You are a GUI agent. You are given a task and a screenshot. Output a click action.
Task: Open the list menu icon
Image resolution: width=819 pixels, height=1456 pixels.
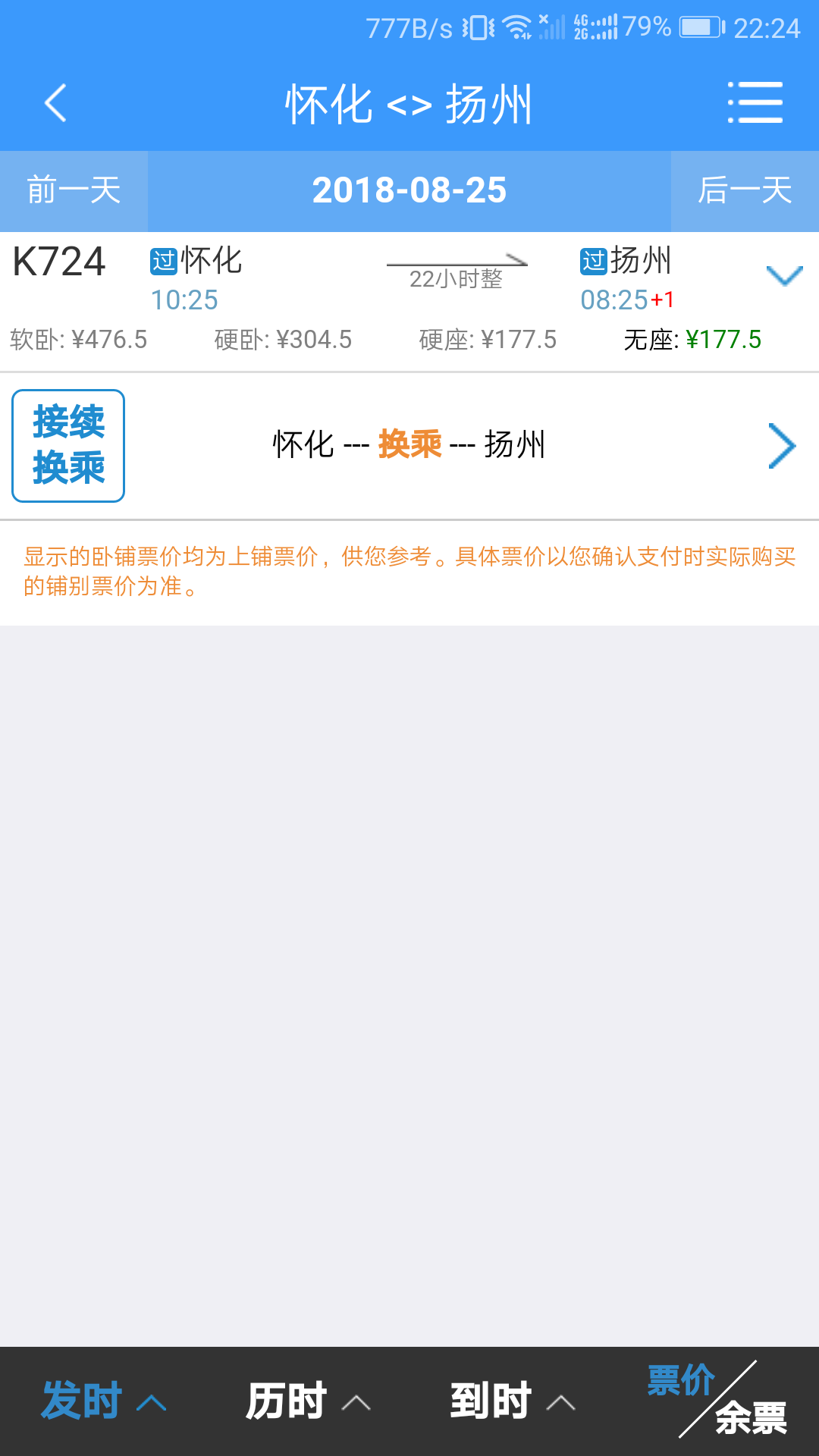755,102
